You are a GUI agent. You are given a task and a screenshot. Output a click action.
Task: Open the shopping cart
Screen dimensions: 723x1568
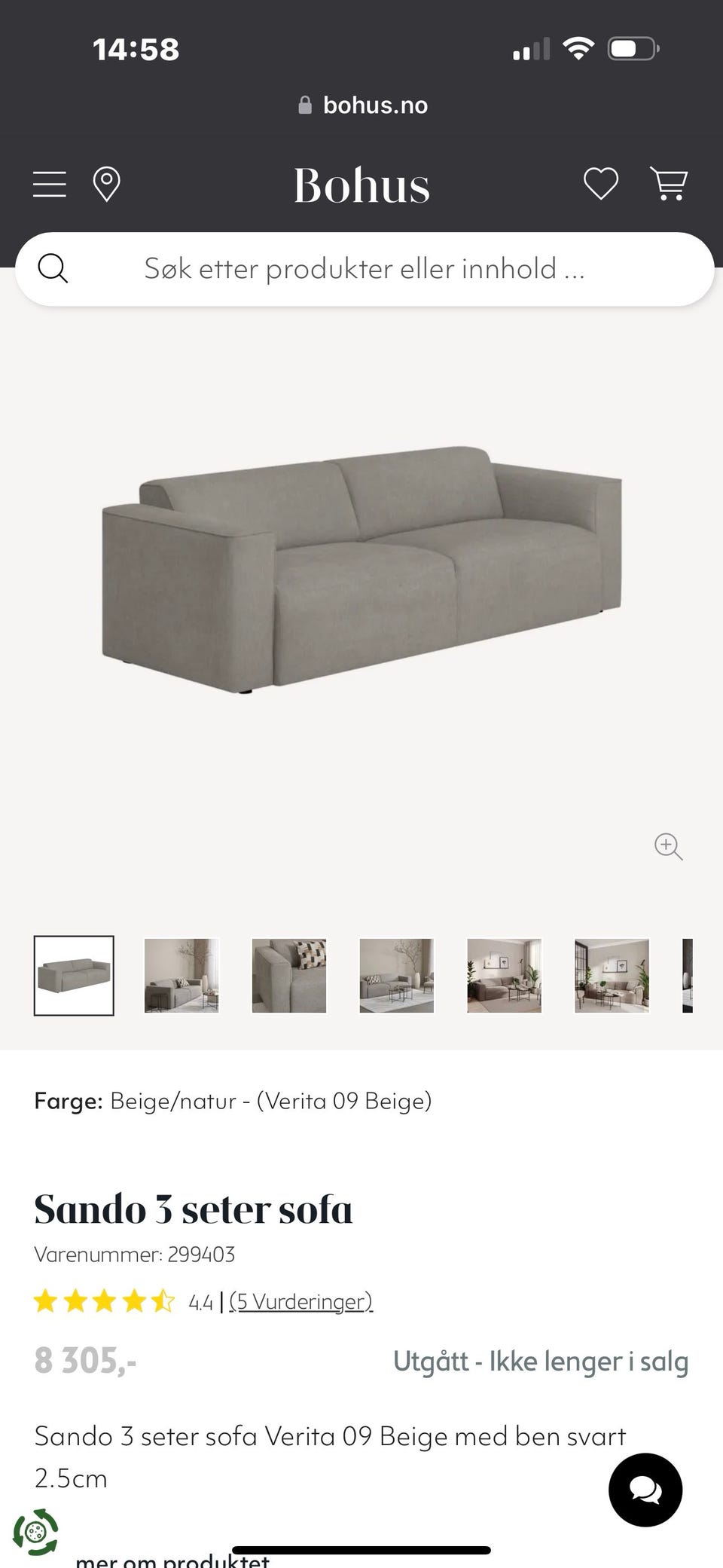(x=669, y=184)
